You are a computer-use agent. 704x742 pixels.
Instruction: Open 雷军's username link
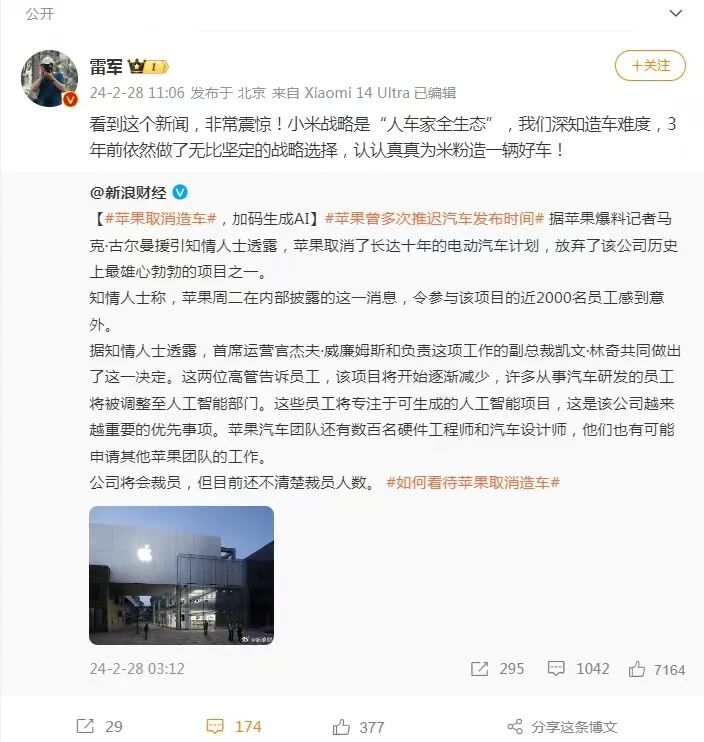(x=106, y=67)
